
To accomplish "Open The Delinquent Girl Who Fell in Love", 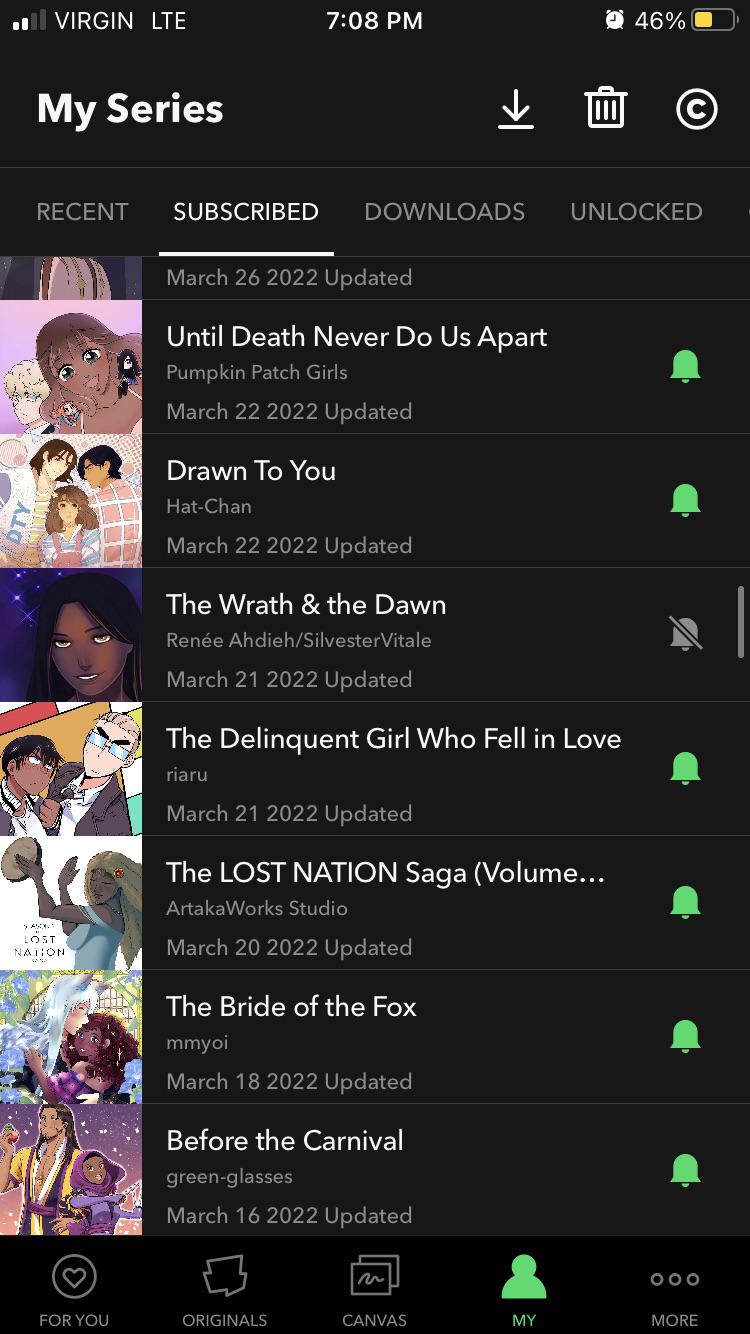I will point(394,739).
